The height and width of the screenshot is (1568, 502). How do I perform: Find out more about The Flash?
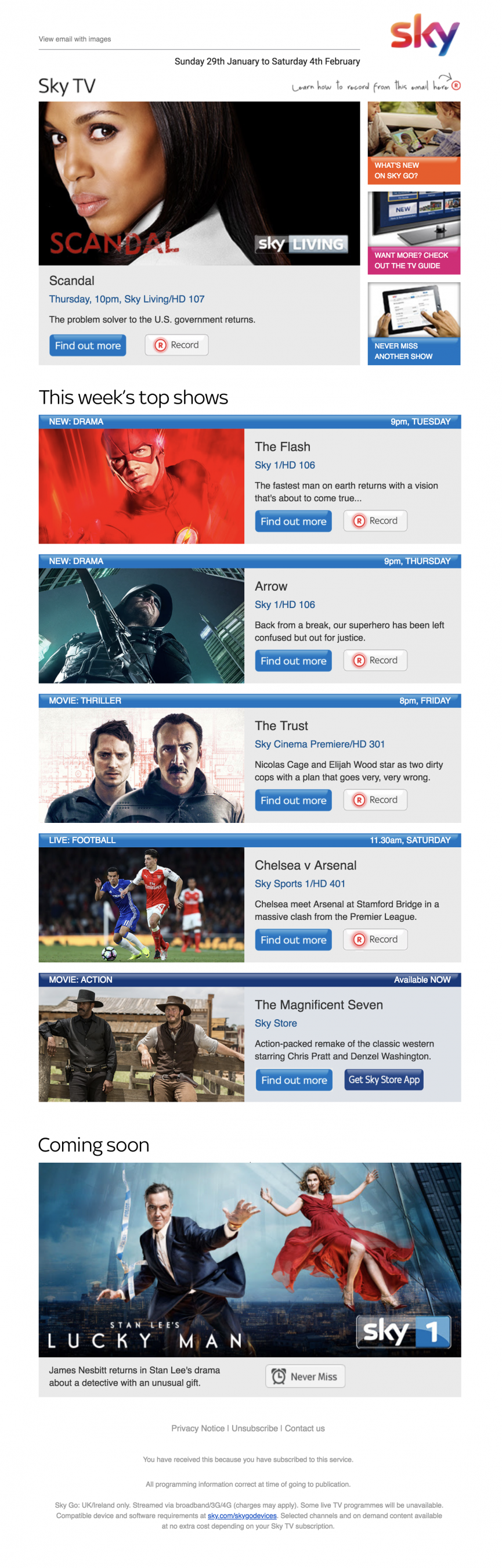point(292,521)
